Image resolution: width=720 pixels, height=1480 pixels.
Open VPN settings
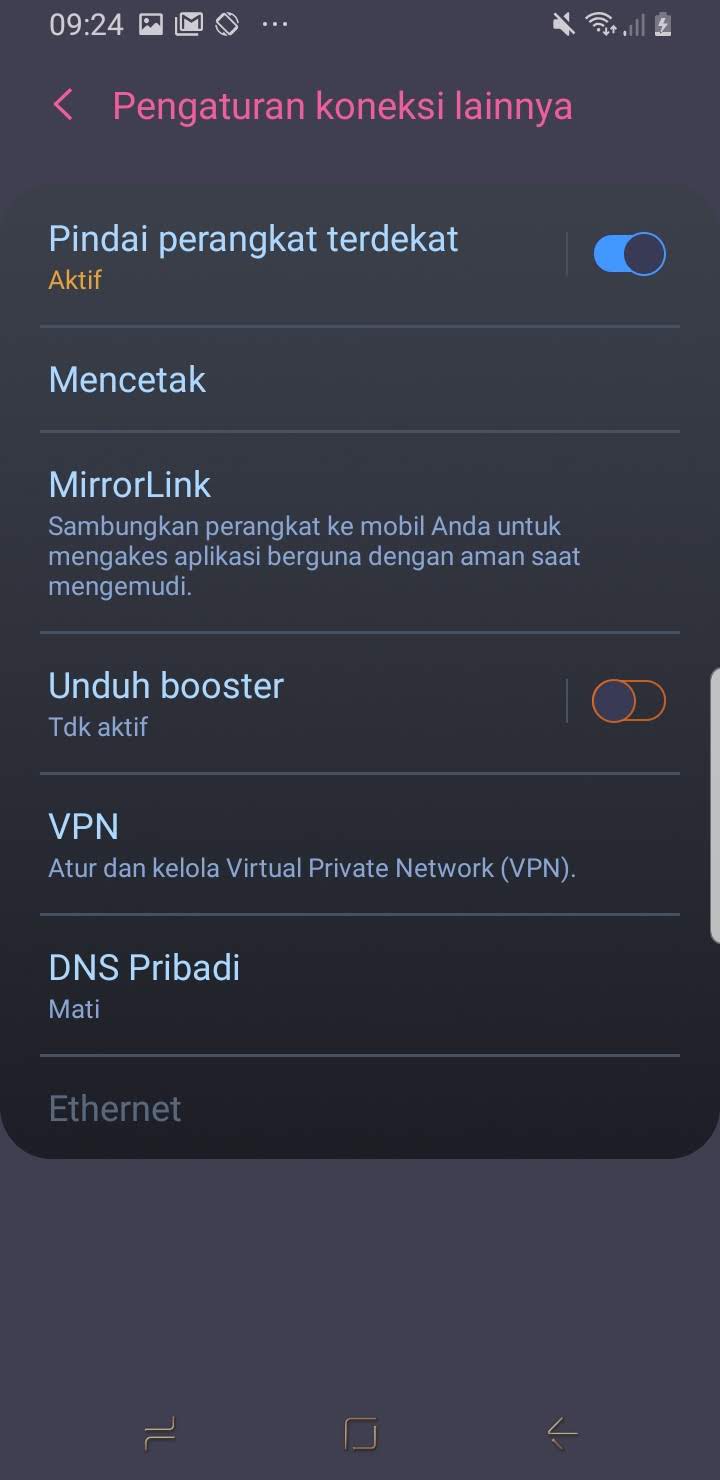(360, 844)
